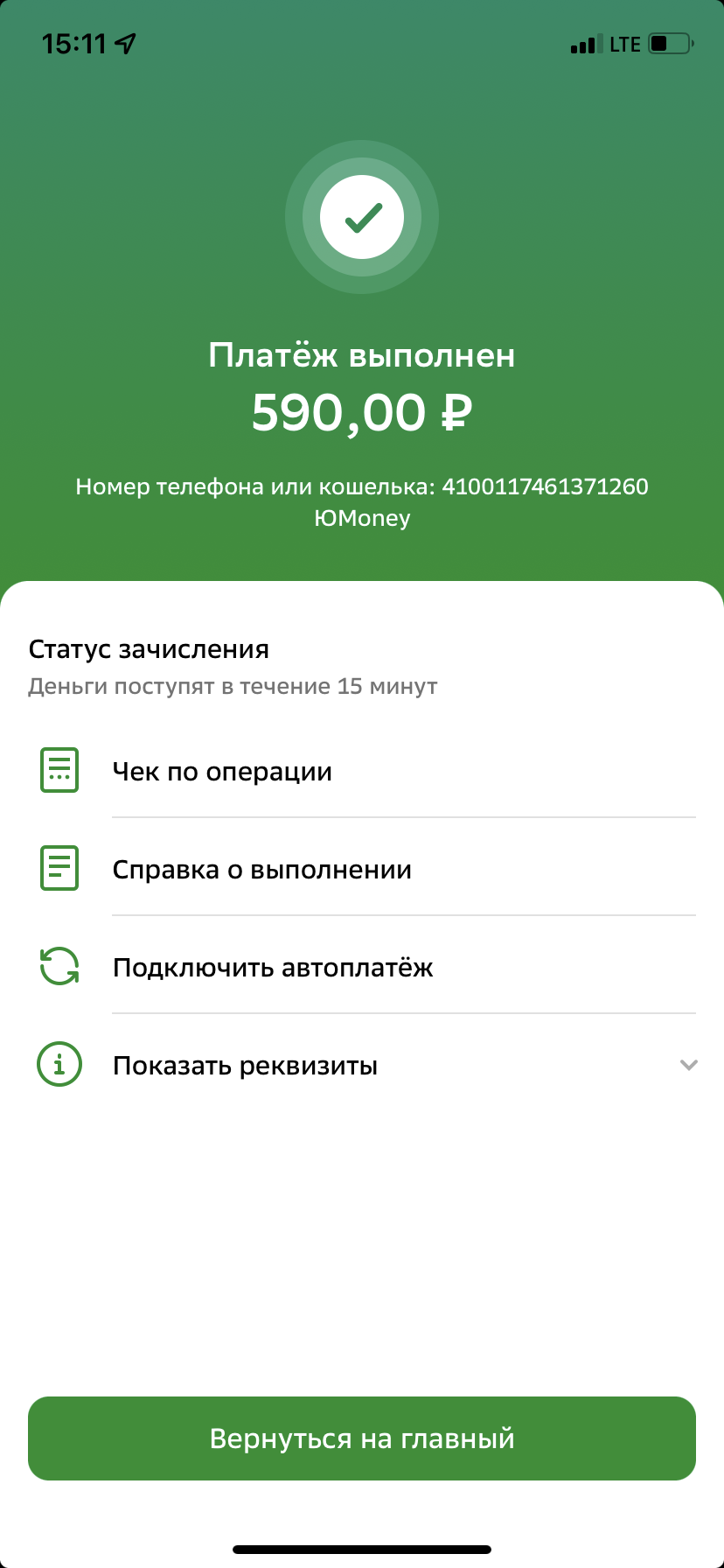724x1568 pixels.
Task: Select the document icon beside Справка о выполнении
Action: tap(59, 869)
